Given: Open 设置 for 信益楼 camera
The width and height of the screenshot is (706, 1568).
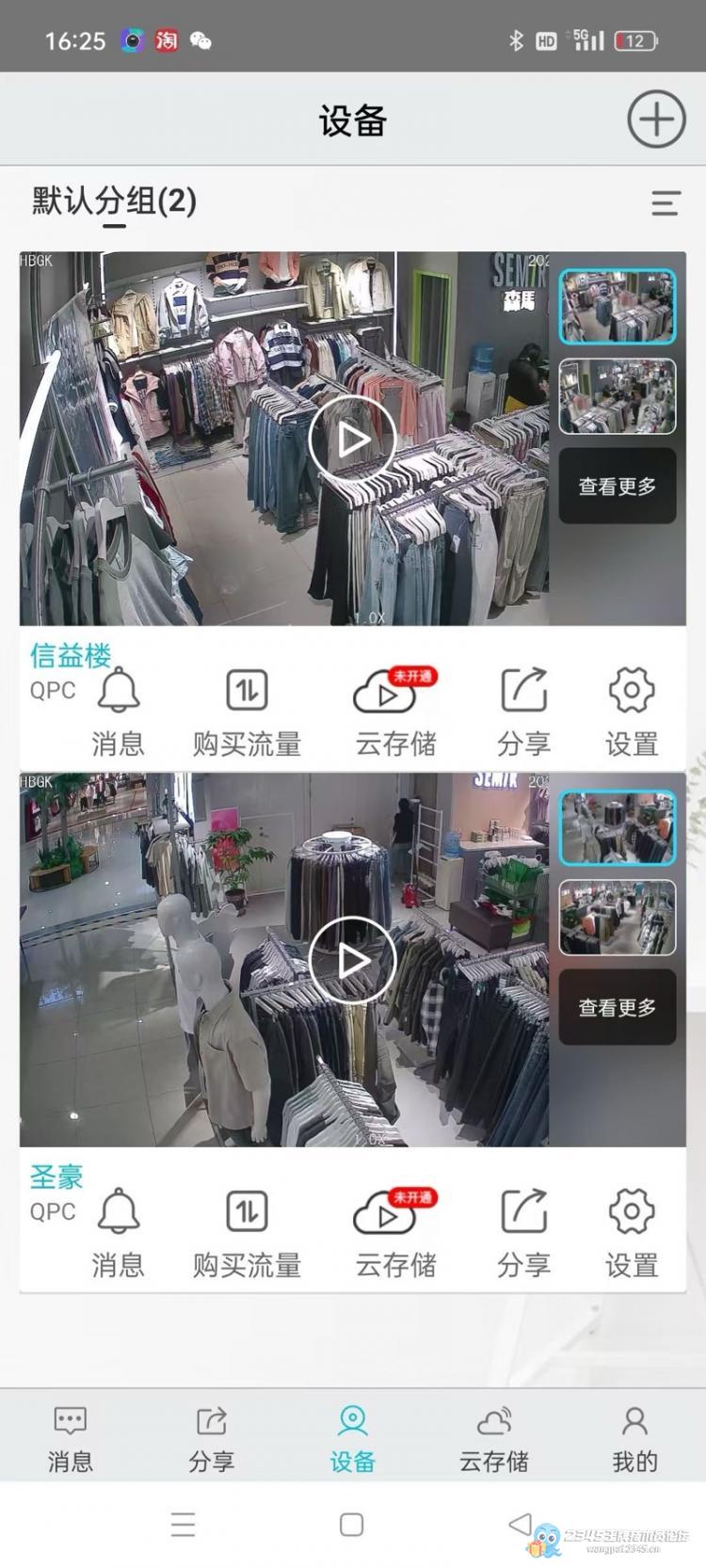Looking at the screenshot, I should pyautogui.click(x=631, y=712).
